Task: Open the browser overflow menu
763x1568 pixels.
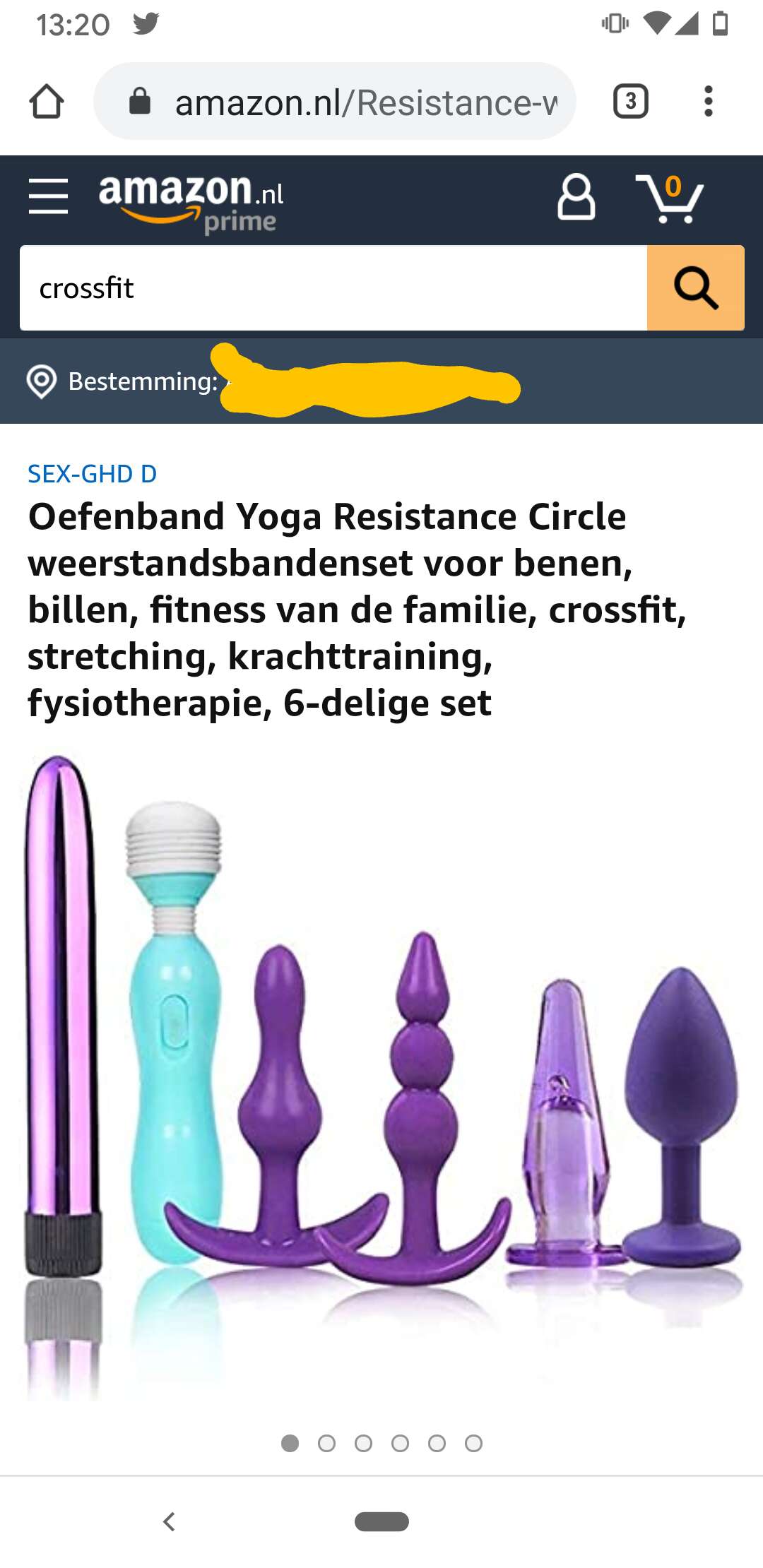Action: (708, 102)
